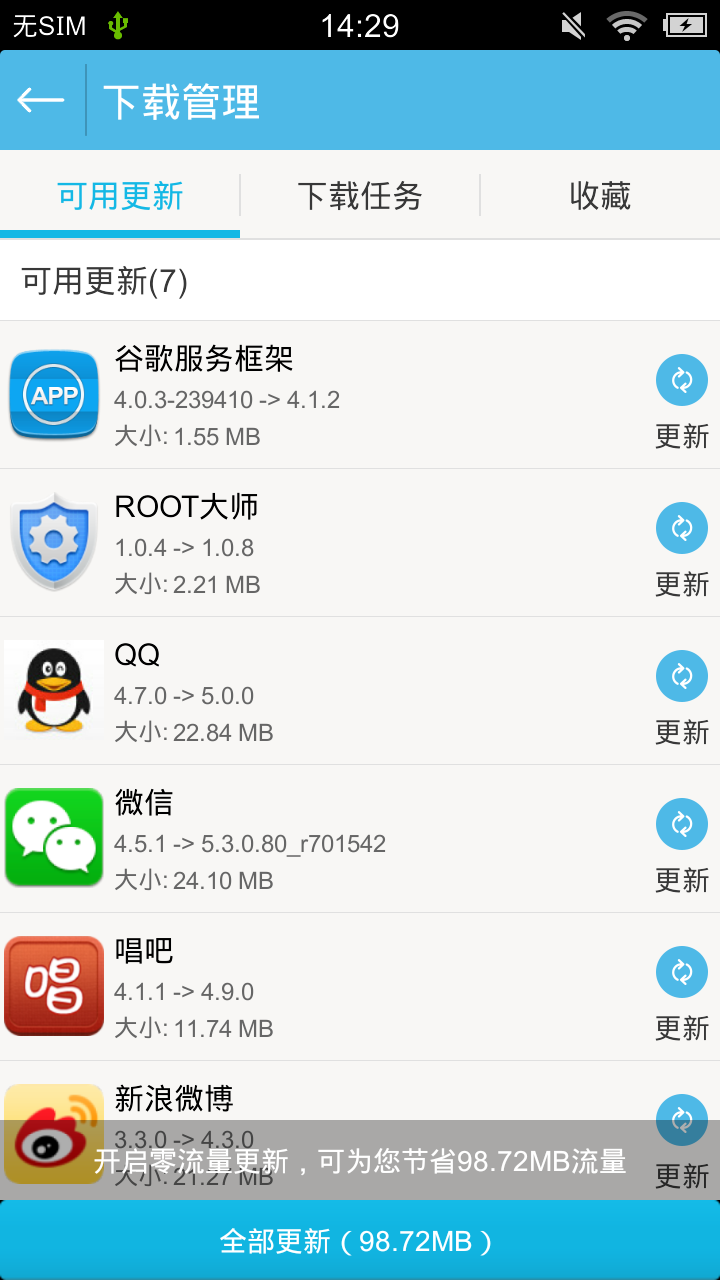Switch to the 收藏 tab
Image resolution: width=720 pixels, height=1280 pixels.
600,196
